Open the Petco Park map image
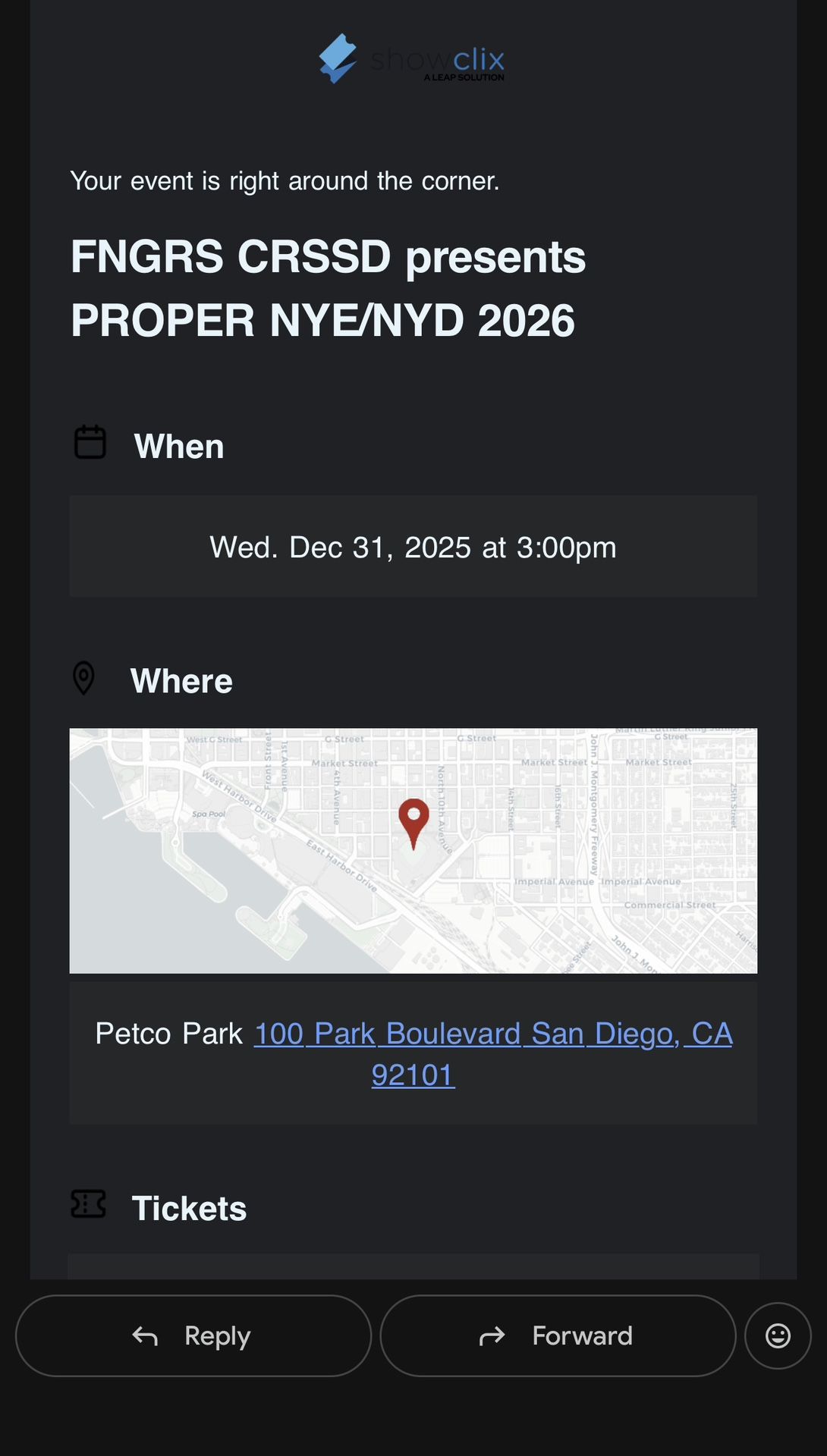This screenshot has width=827, height=1456. pyautogui.click(x=413, y=850)
